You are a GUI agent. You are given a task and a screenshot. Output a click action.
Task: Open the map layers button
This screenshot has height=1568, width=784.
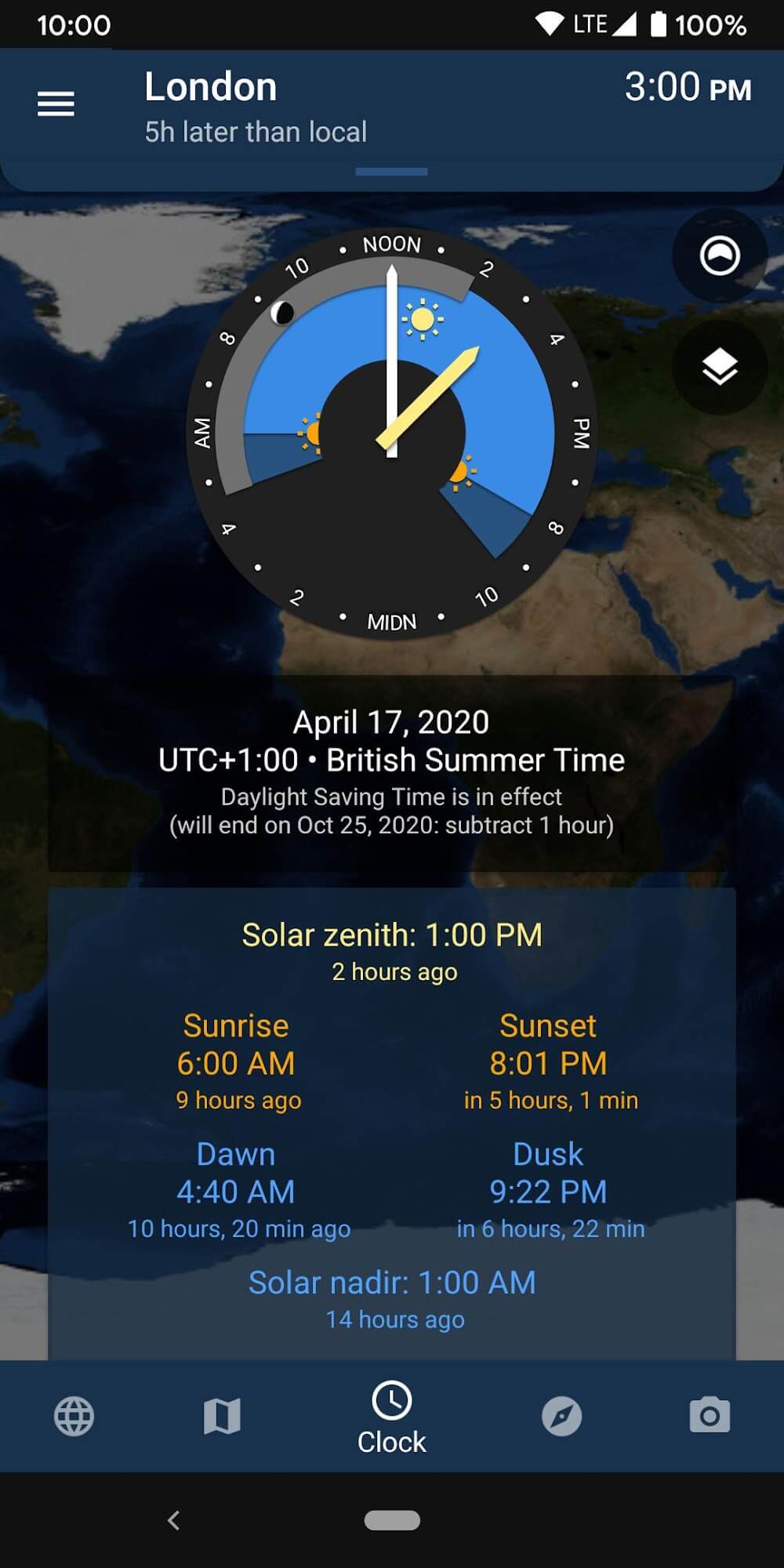pos(719,367)
